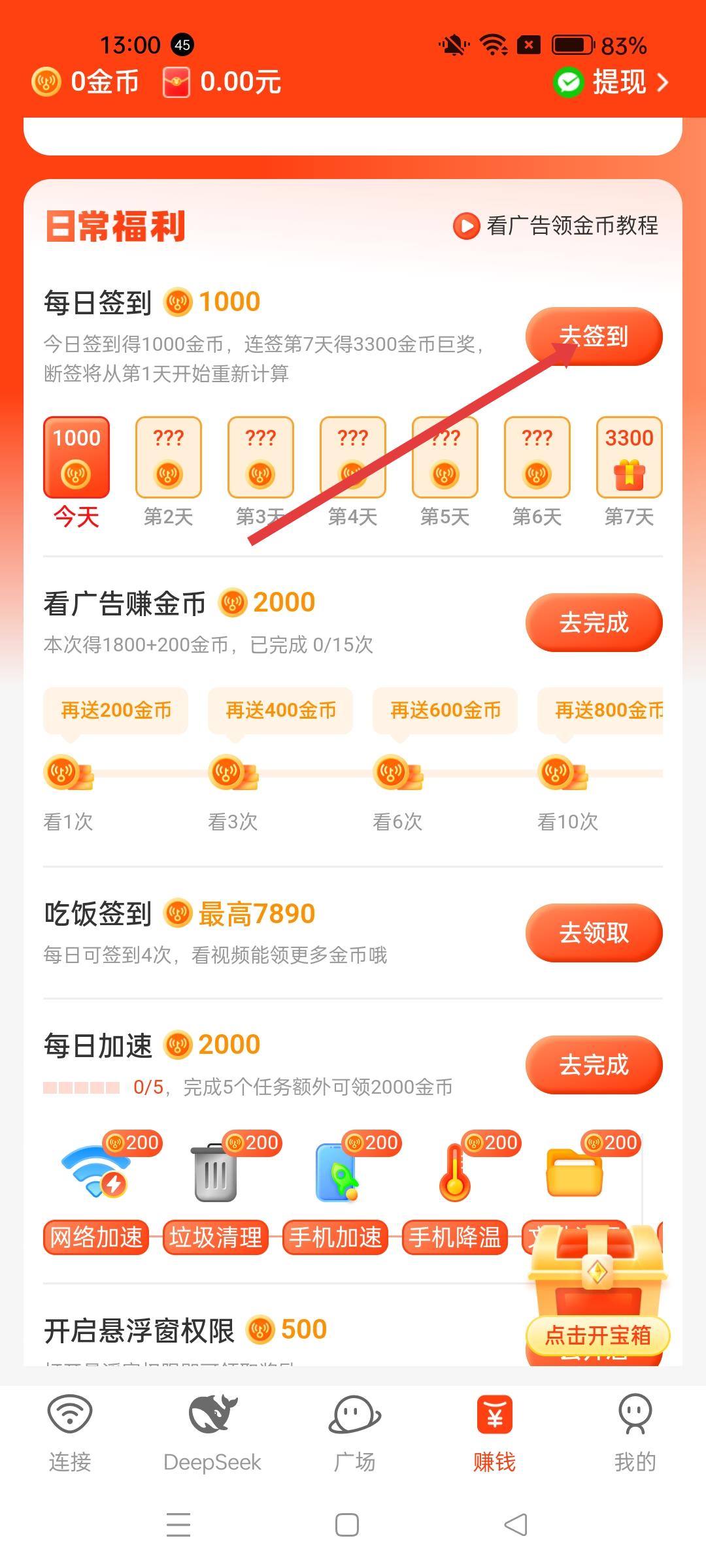This screenshot has height=1568, width=706.
Task: Start the 垃圾清理 task
Action: (215, 1237)
